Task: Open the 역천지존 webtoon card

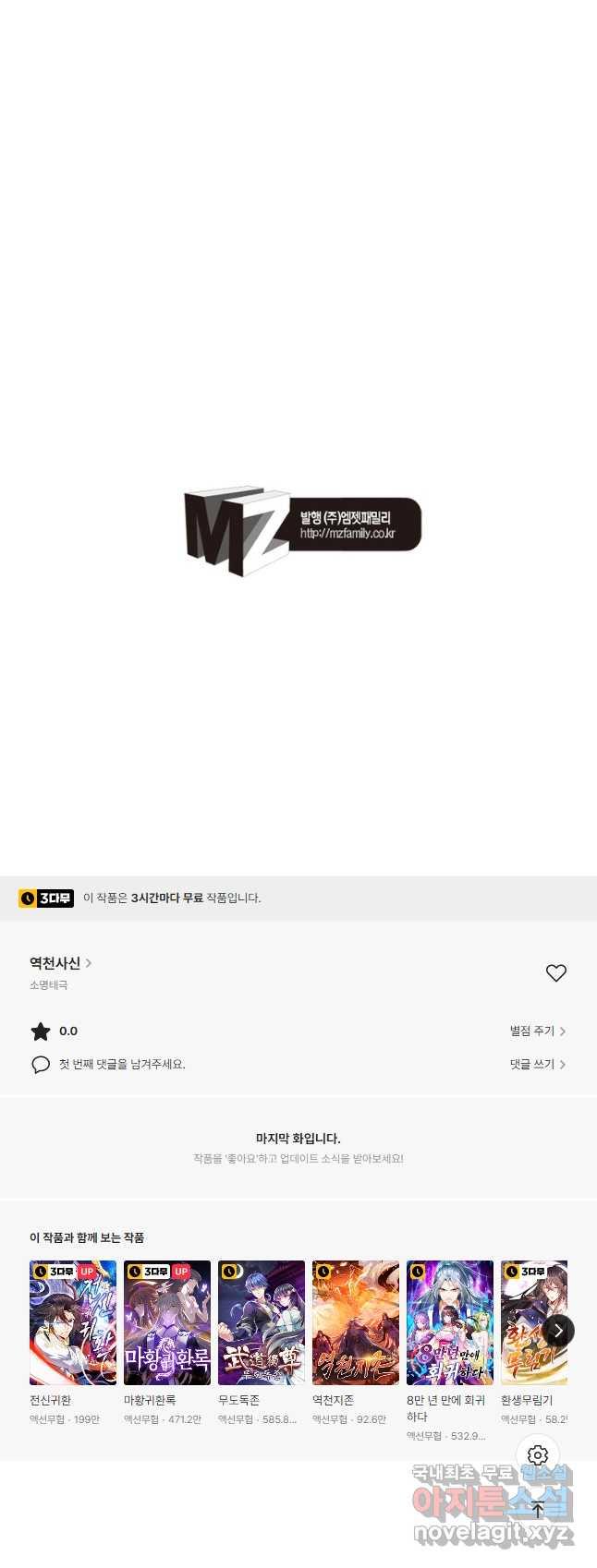Action: (x=356, y=1322)
